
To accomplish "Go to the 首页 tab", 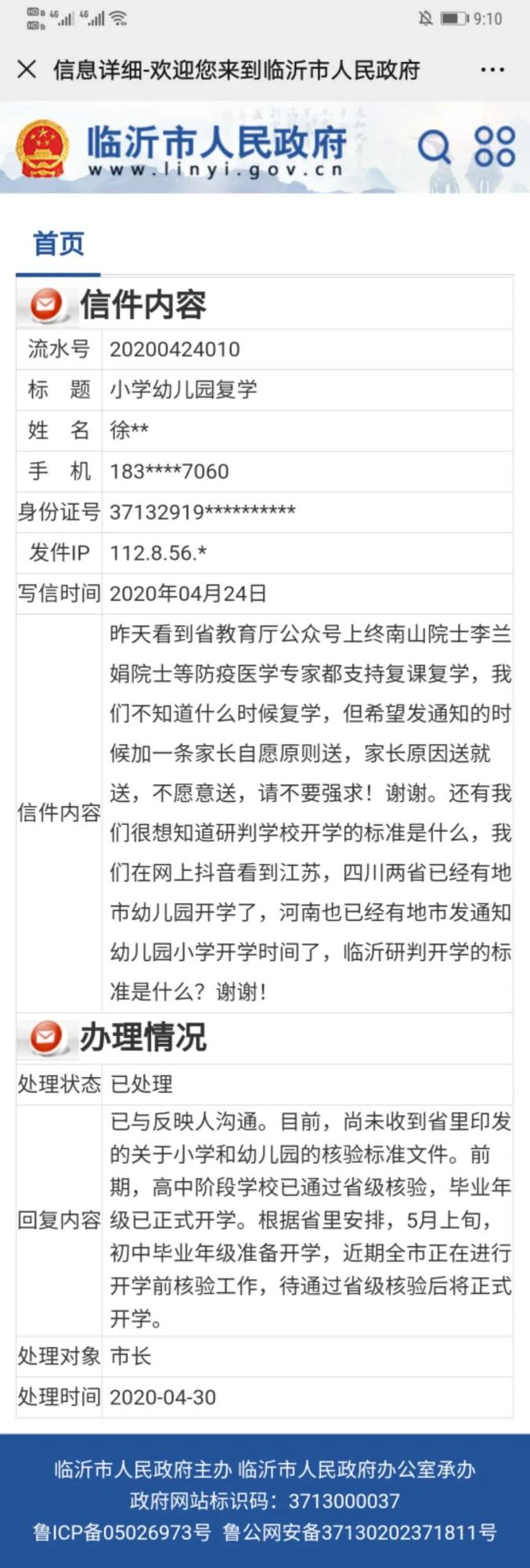I will point(58,244).
